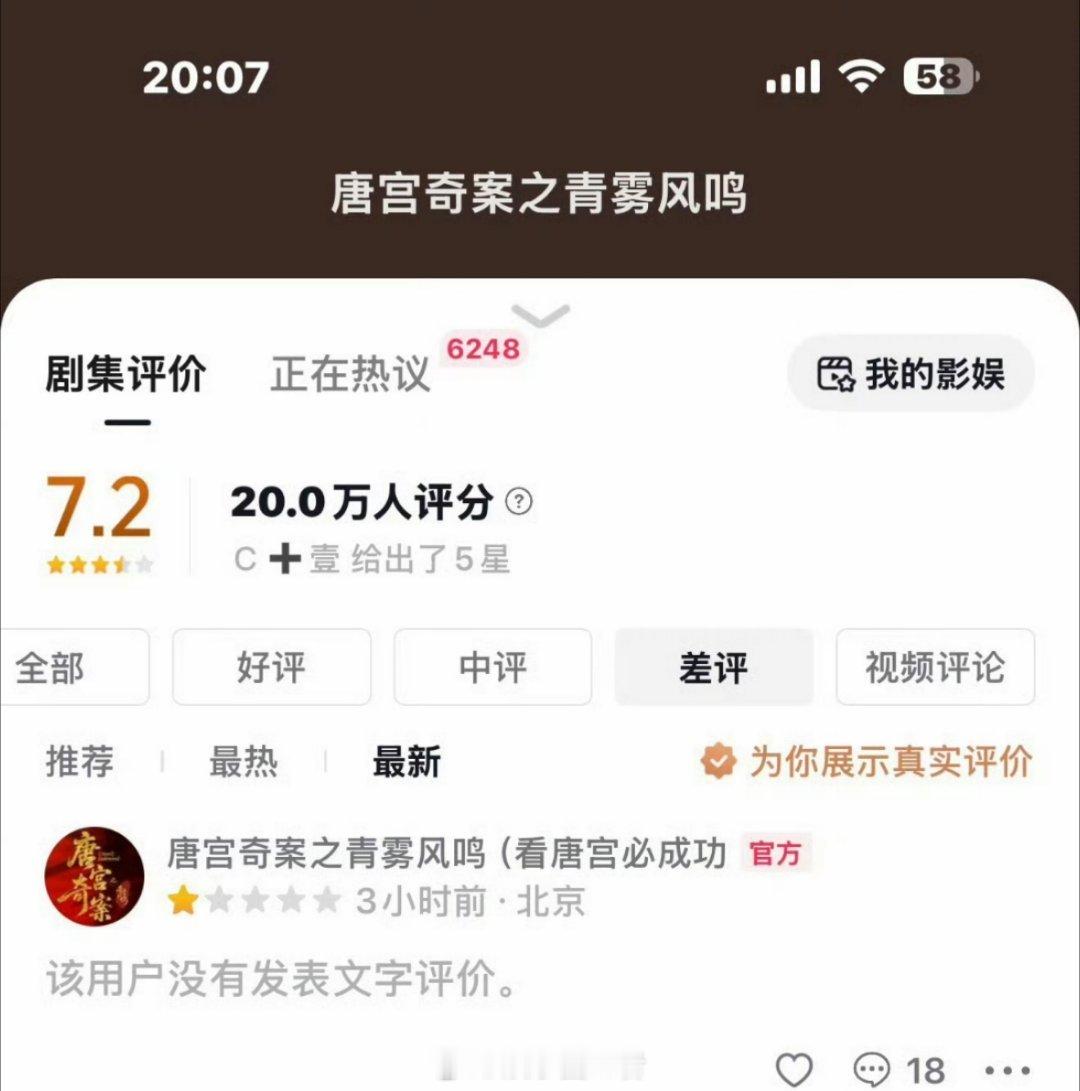
Task: Select the 好评 filter tab
Action: tap(271, 668)
